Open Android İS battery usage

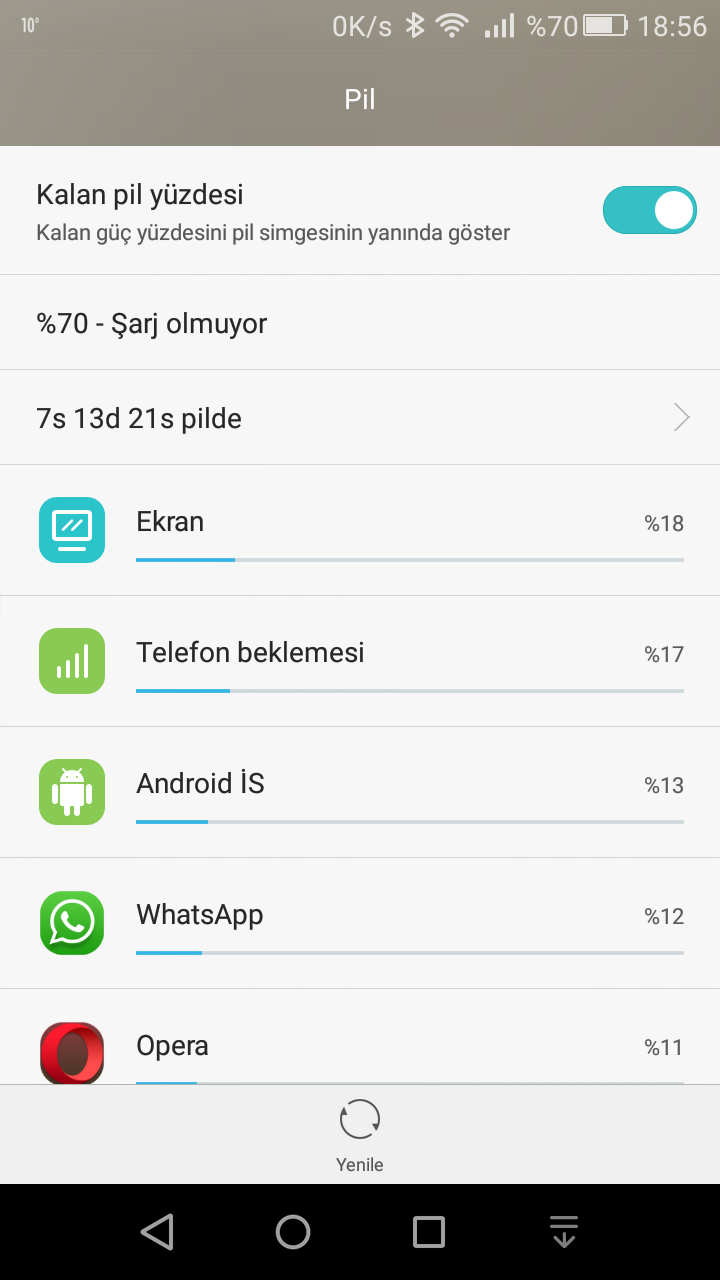[x=360, y=792]
